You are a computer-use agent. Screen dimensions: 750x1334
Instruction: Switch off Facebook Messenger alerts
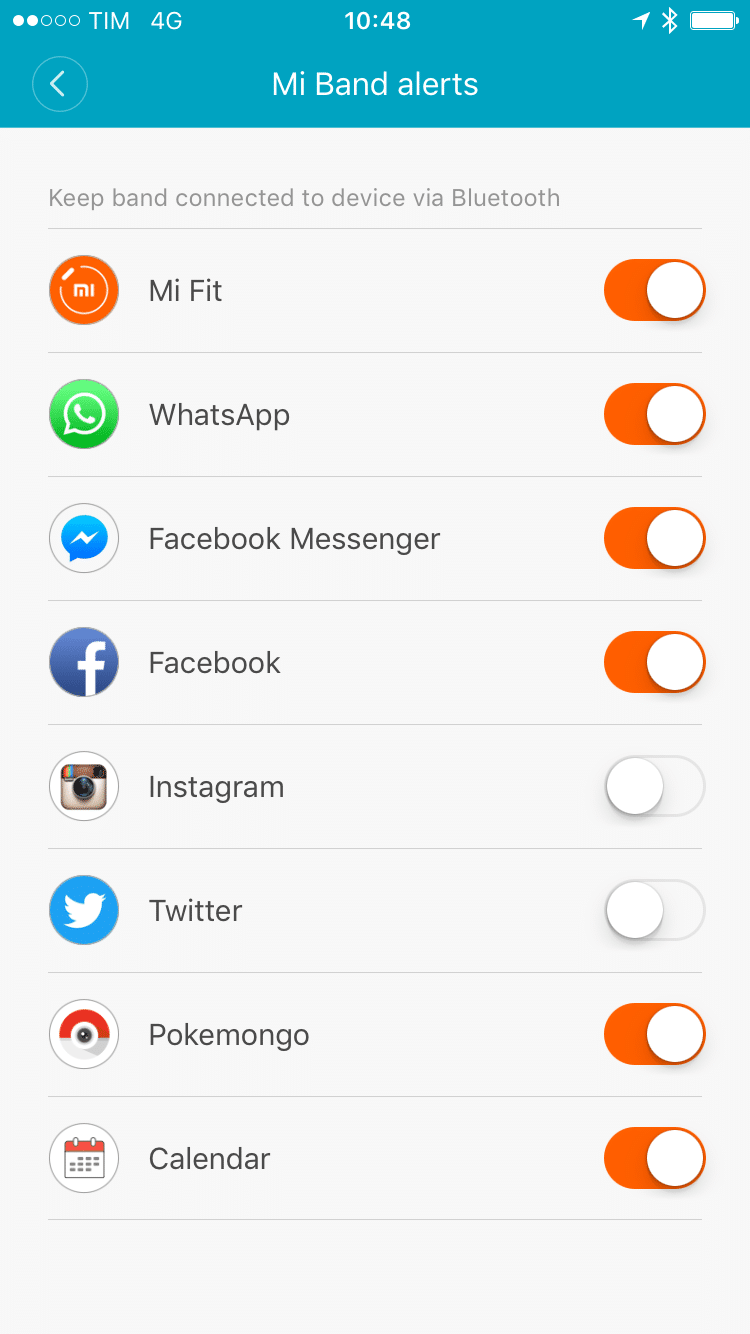pos(654,539)
